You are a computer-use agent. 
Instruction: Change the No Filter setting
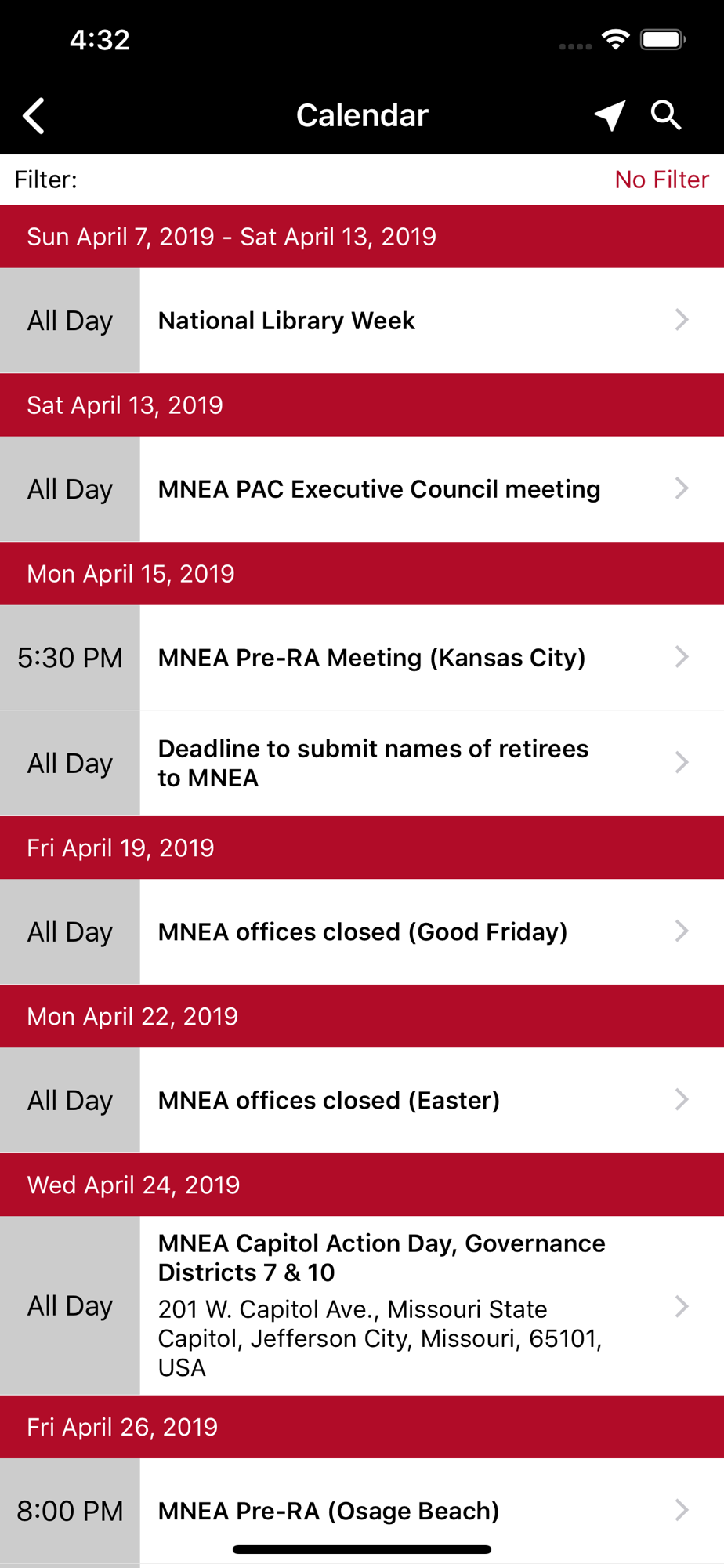point(661,180)
